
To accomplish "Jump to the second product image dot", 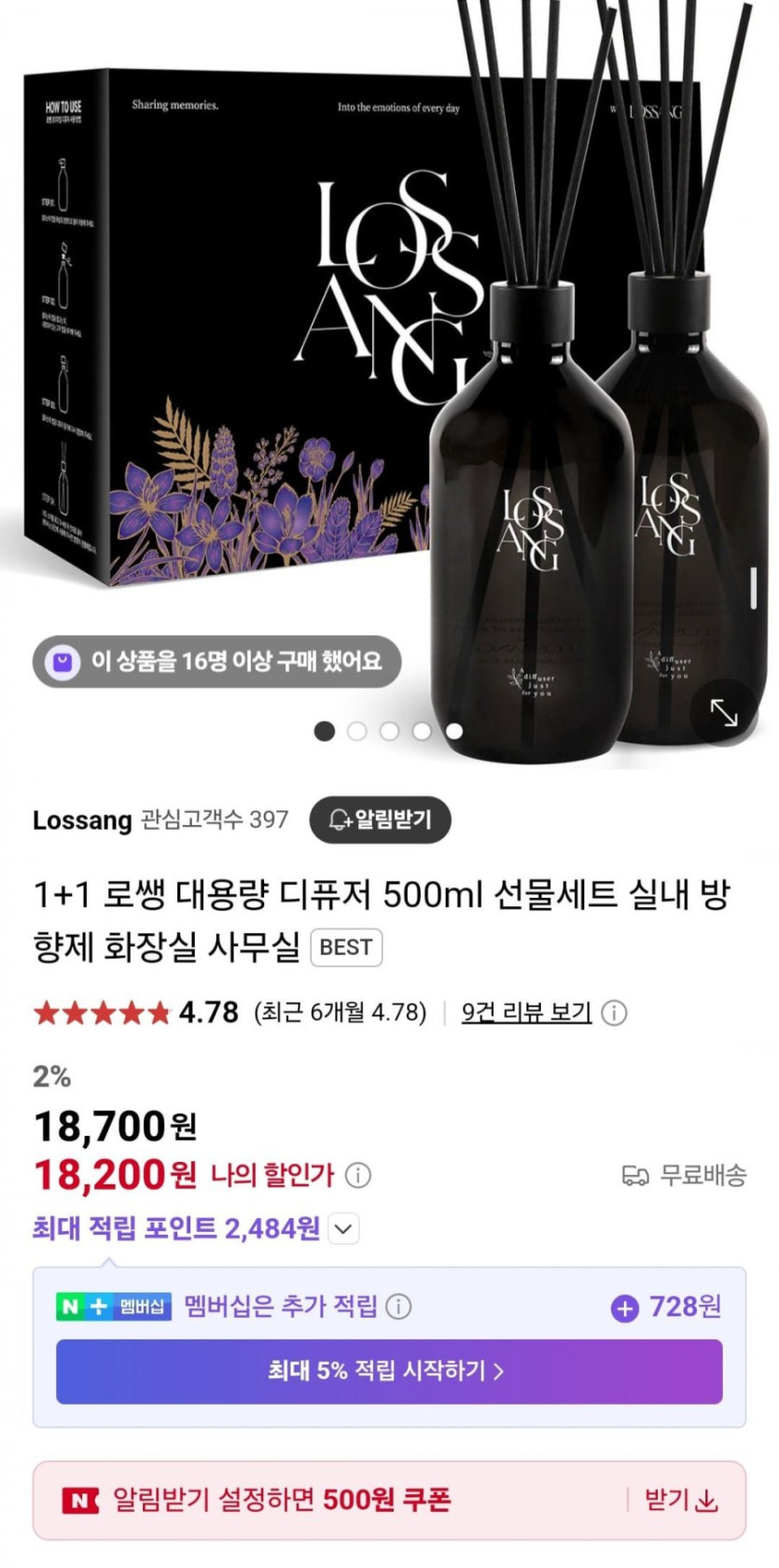I will coord(356,732).
